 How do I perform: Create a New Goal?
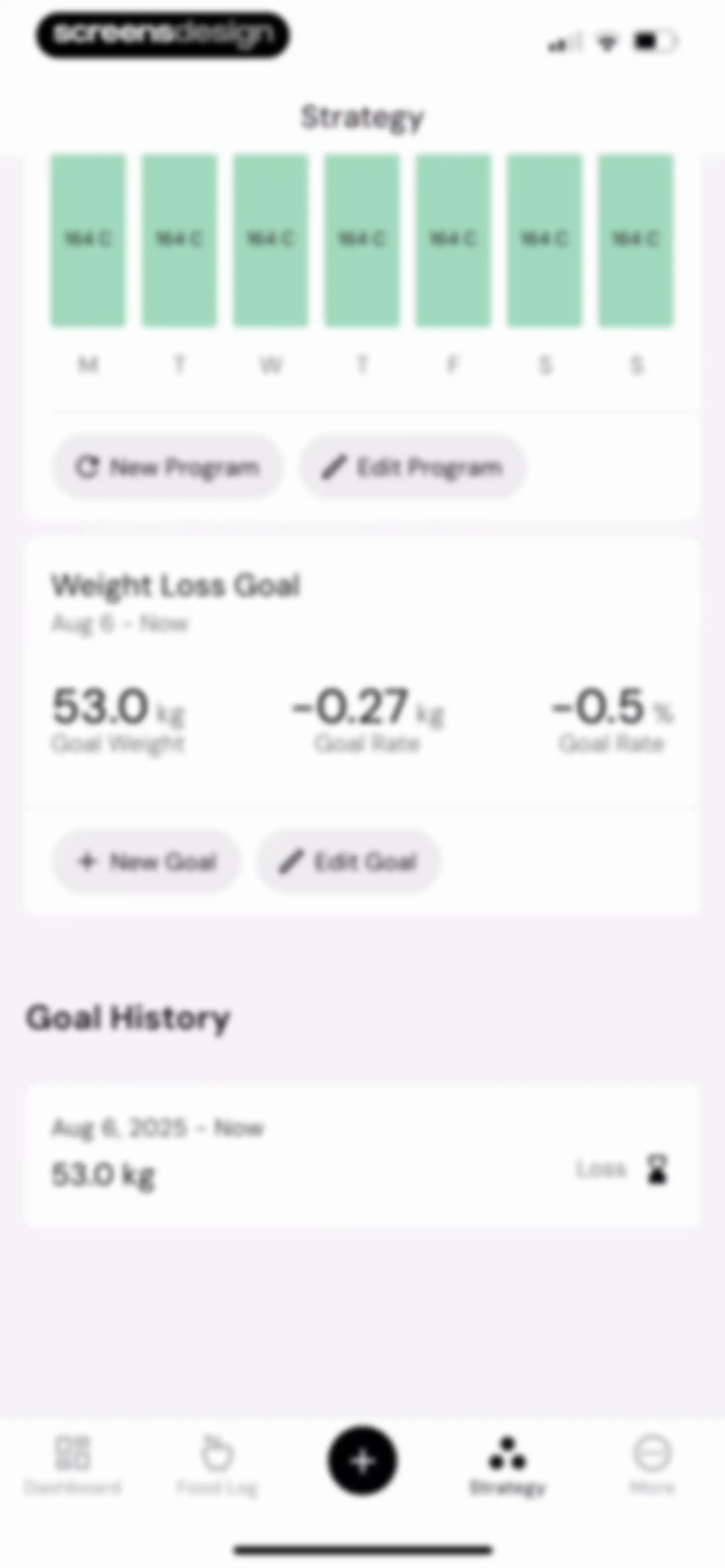click(146, 861)
